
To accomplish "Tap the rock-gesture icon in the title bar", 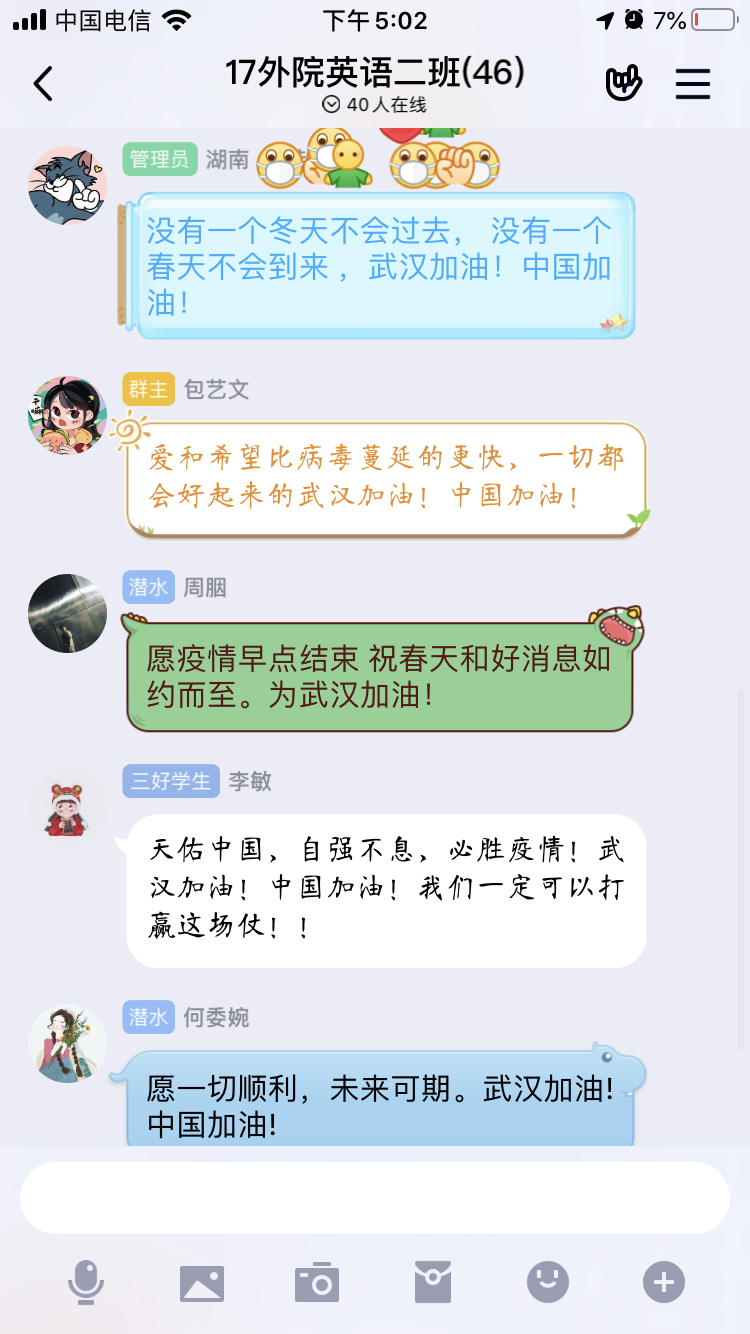I will coord(624,83).
